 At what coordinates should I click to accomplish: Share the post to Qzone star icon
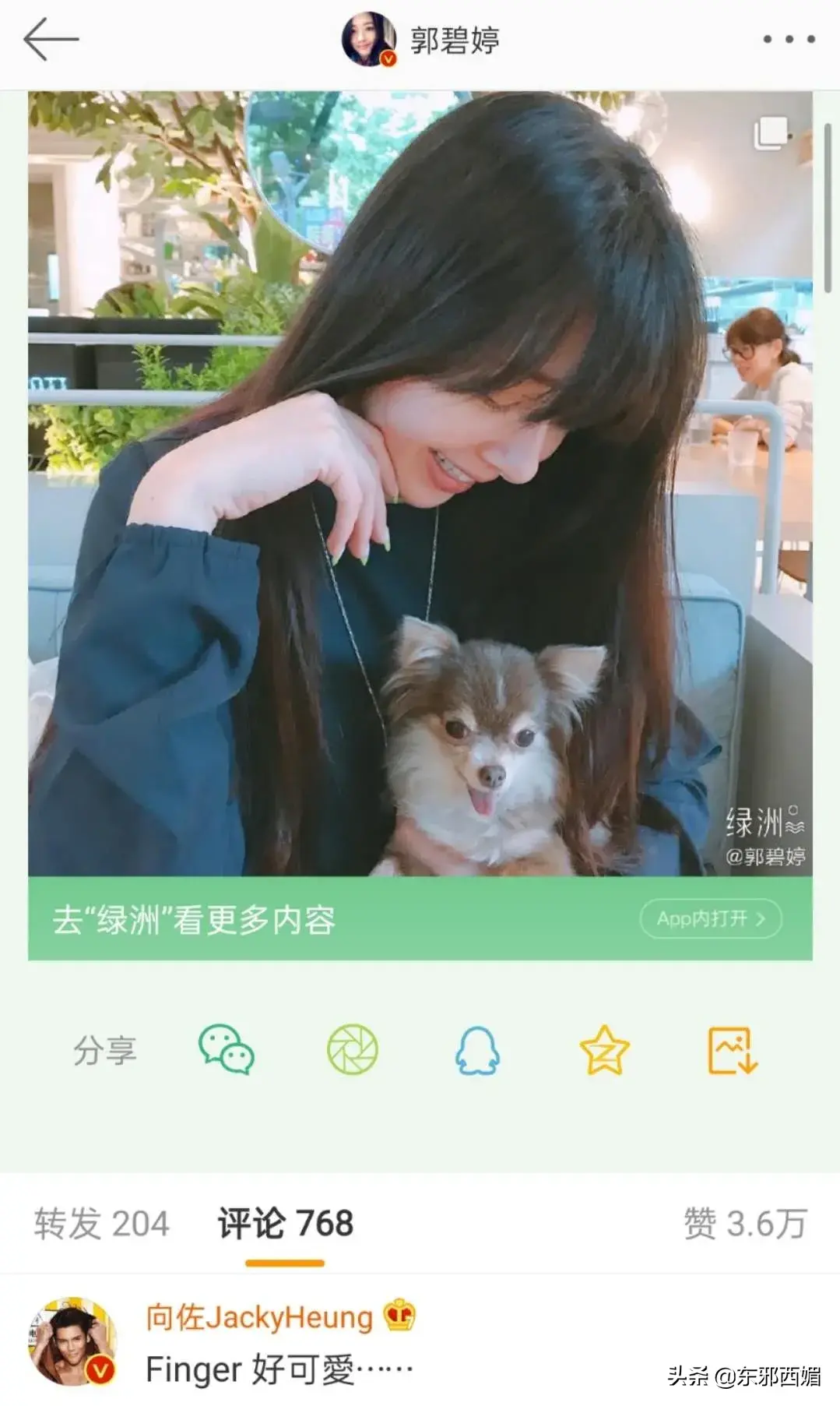tap(604, 1049)
